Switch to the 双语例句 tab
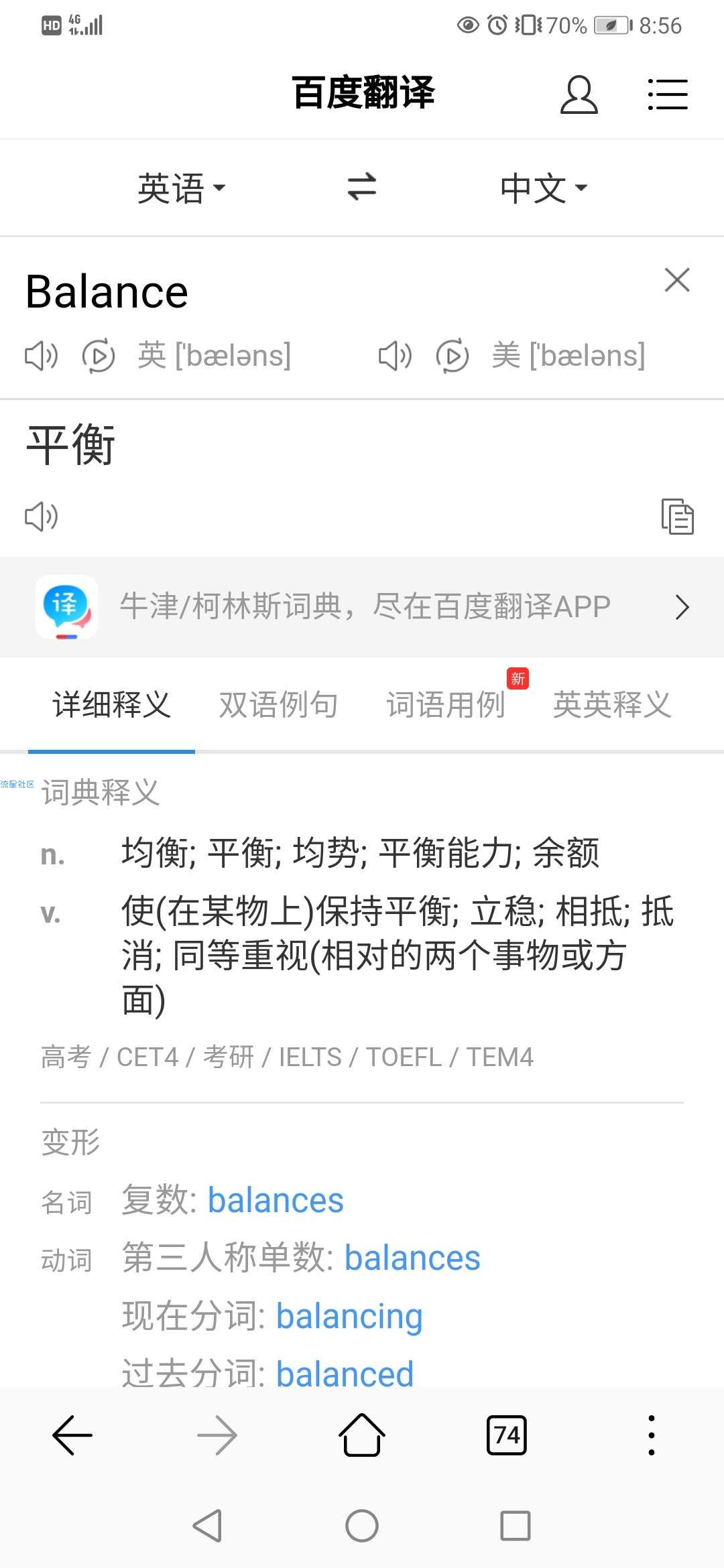This screenshot has height=1568, width=724. click(x=278, y=705)
